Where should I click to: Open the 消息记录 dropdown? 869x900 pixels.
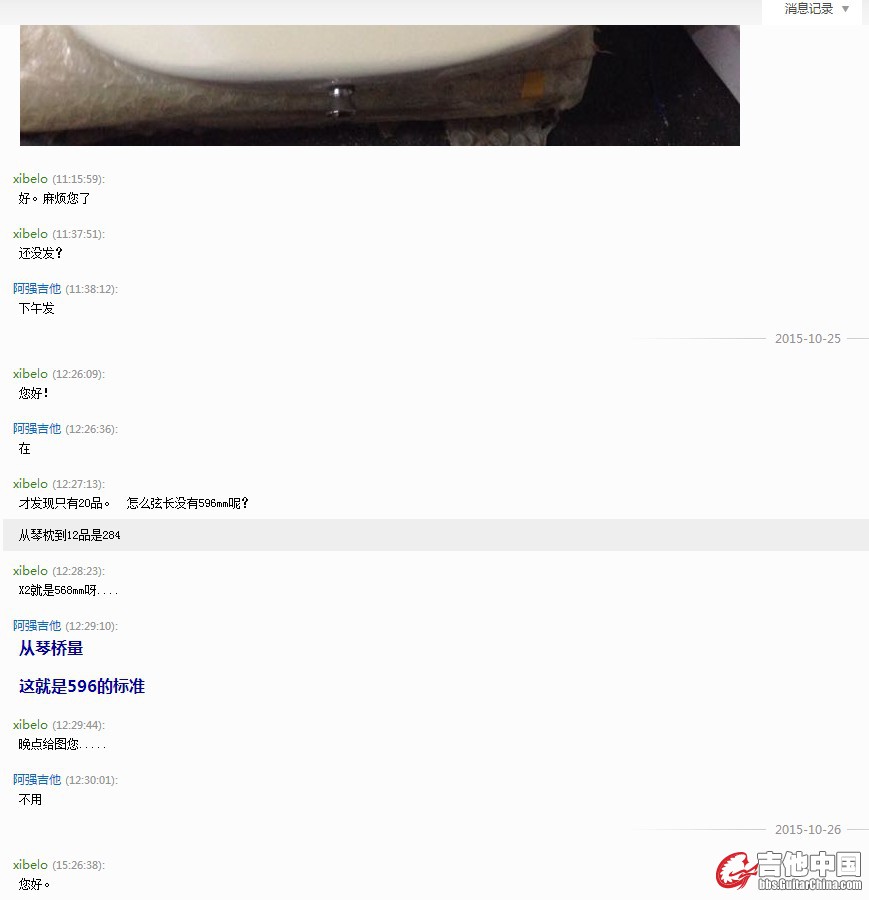coord(816,9)
